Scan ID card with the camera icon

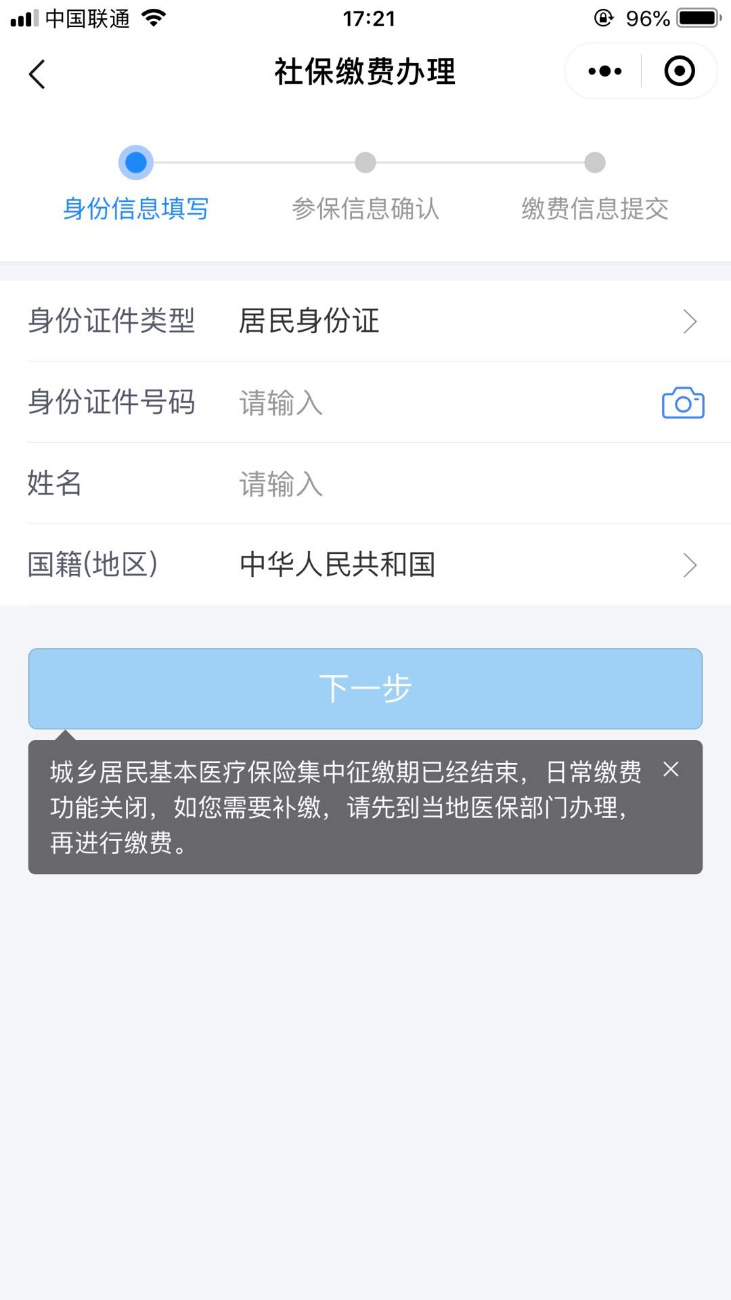coord(683,402)
